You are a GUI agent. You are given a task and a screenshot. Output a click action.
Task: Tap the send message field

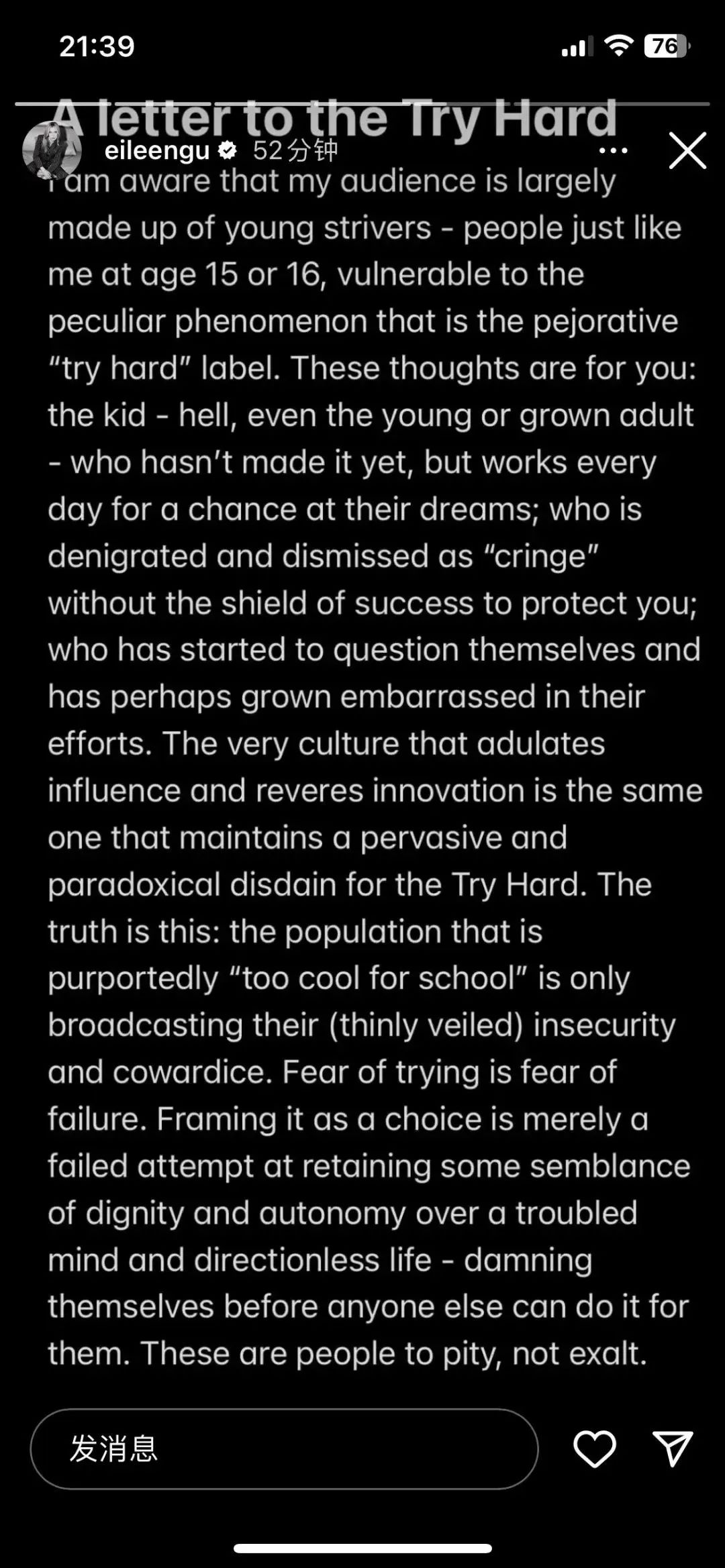point(284,1449)
